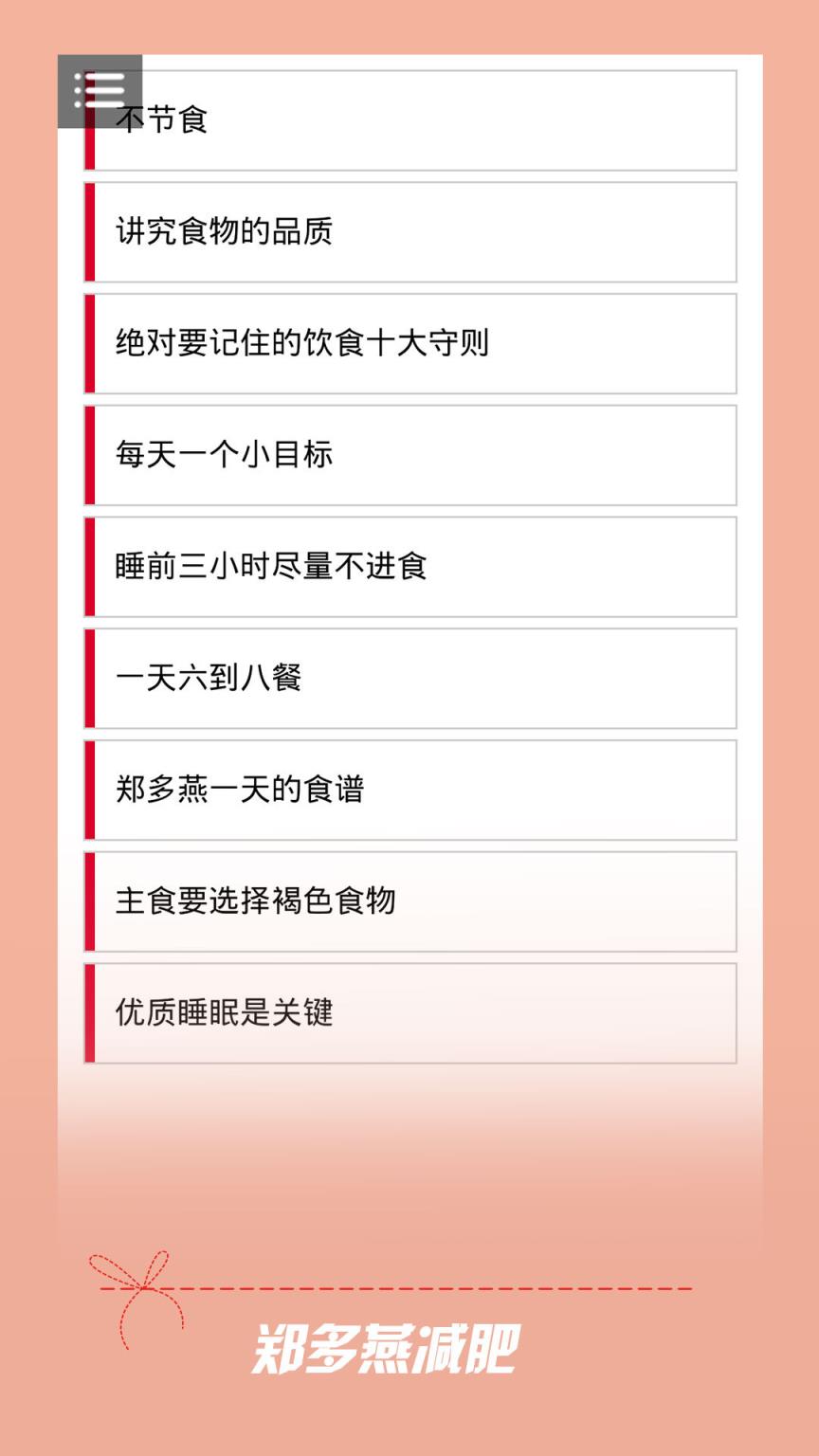The image size is (819, 1456).
Task: Click the red stripe next to "一天六到八餐"
Action: coord(91,677)
